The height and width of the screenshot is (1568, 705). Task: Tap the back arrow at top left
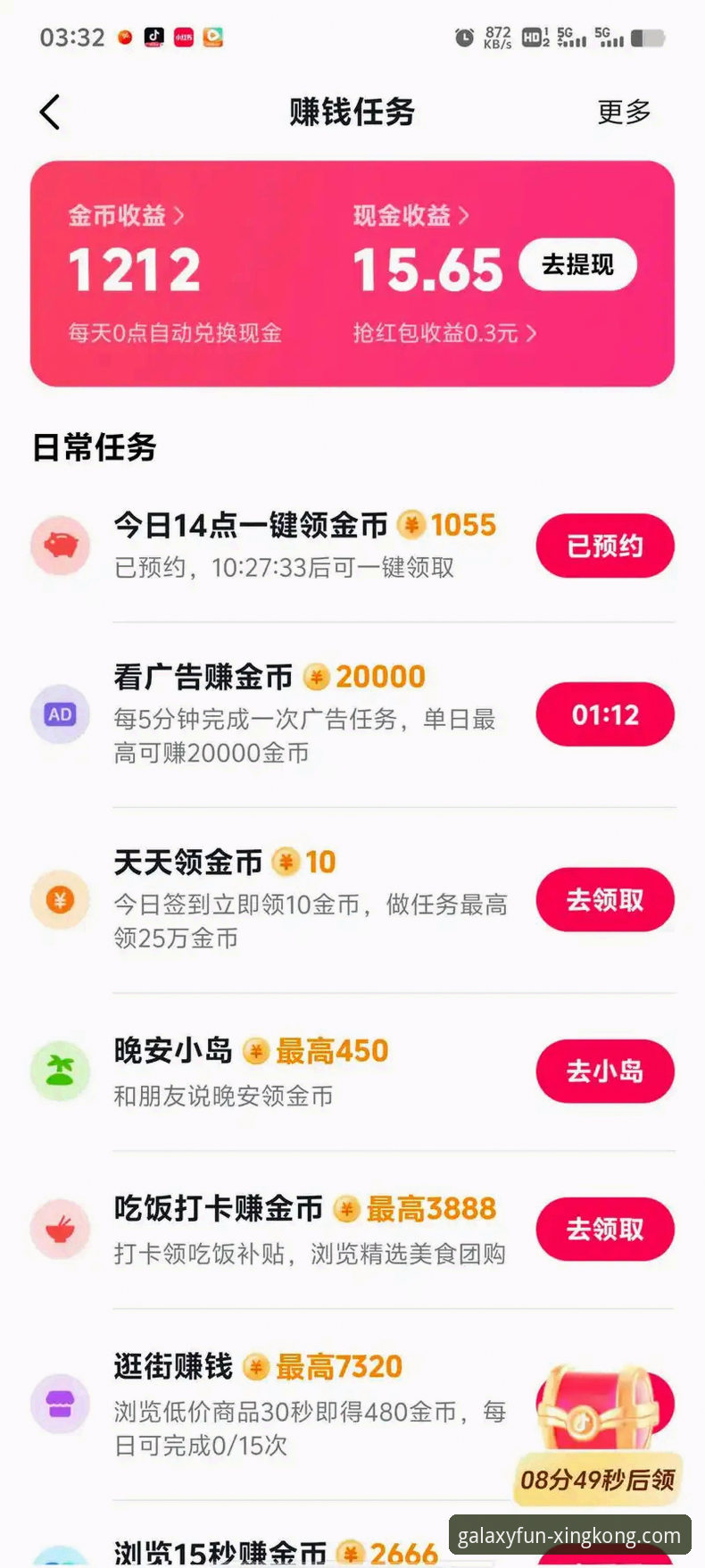[51, 111]
